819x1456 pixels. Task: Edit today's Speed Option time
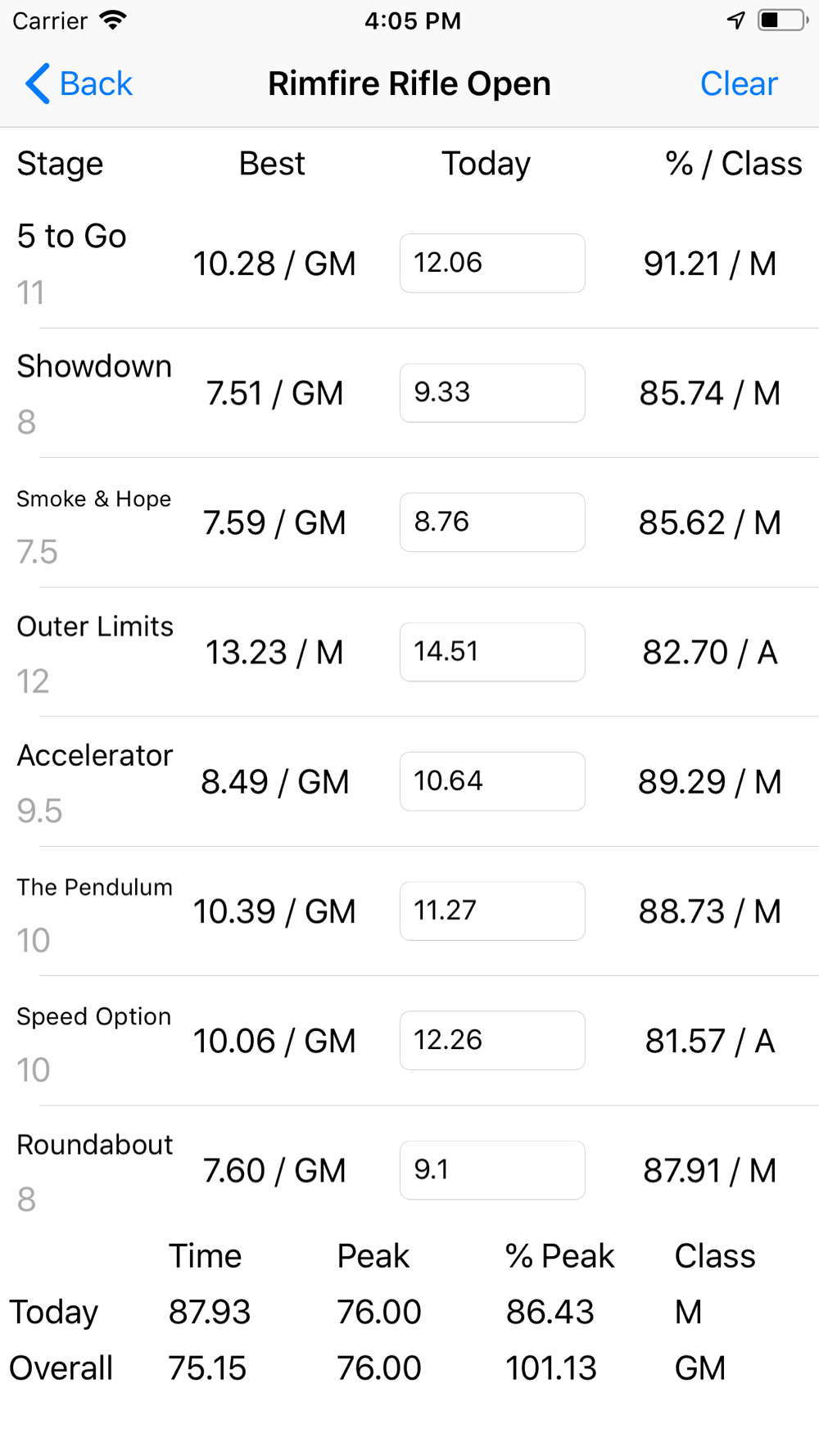(x=492, y=1040)
